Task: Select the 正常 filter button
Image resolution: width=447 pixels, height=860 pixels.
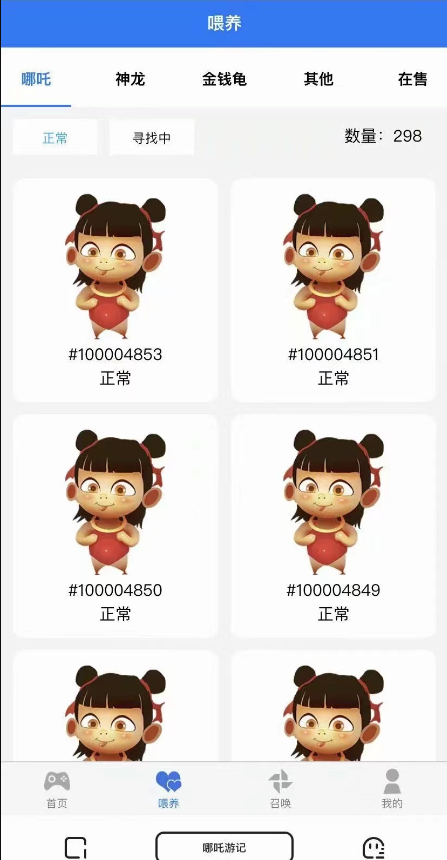Action: pyautogui.click(x=55, y=138)
